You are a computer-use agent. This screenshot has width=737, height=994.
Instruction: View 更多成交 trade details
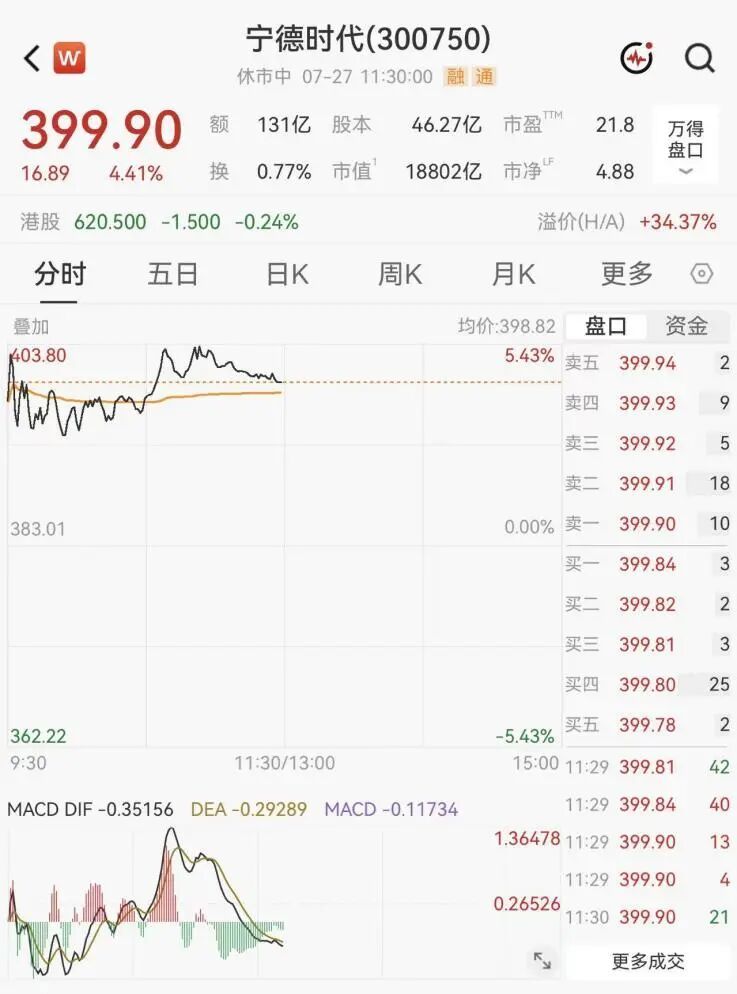[x=648, y=962]
